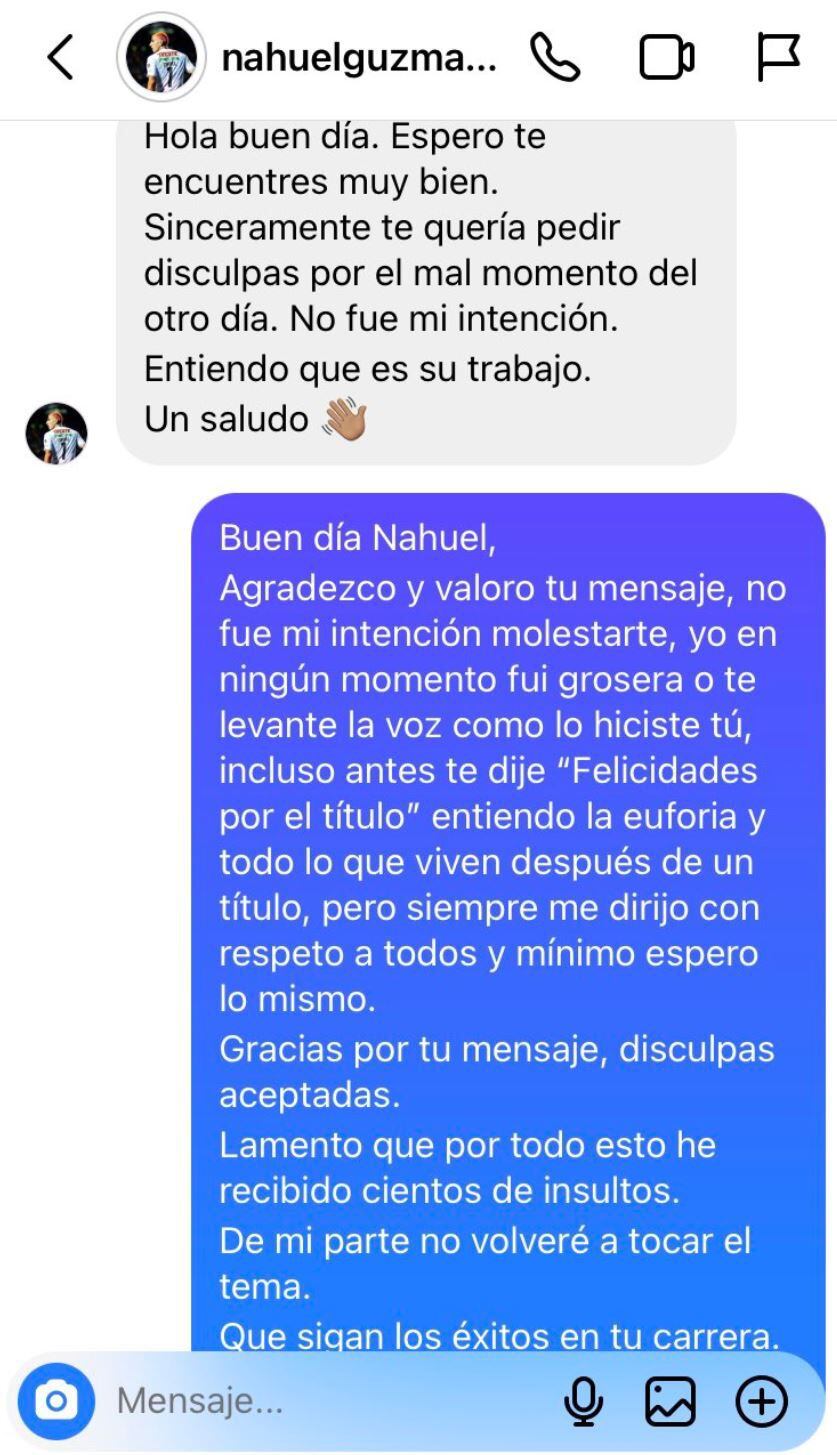
Task: Record a voice message with the microphone
Action: click(x=583, y=1401)
